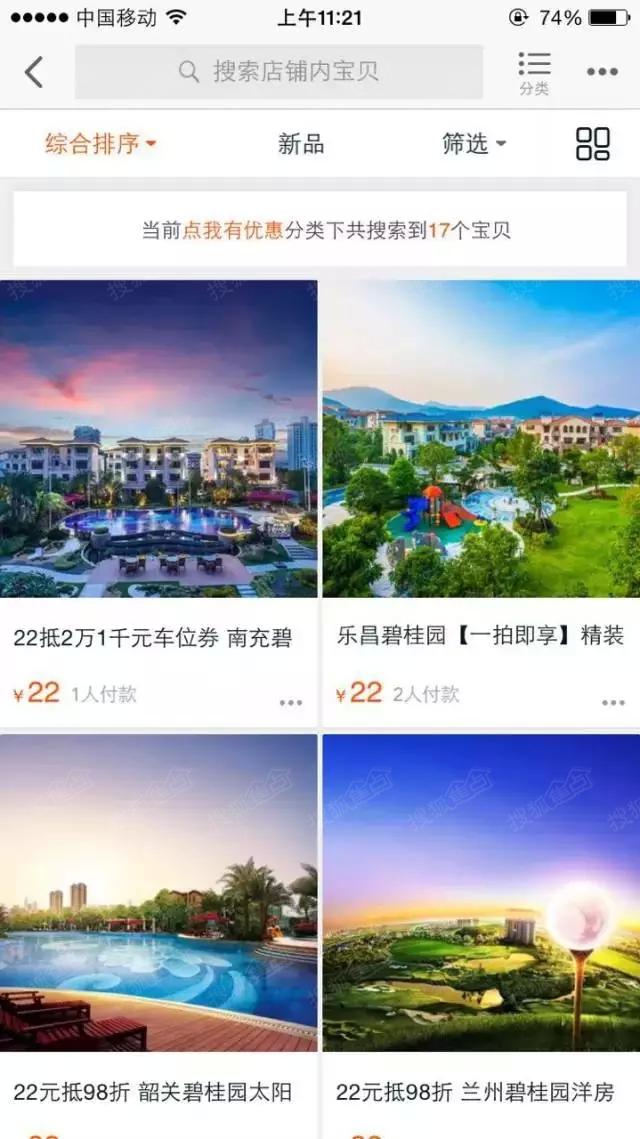
Task: Expand the 综合排序 sorting dropdown
Action: (101, 144)
